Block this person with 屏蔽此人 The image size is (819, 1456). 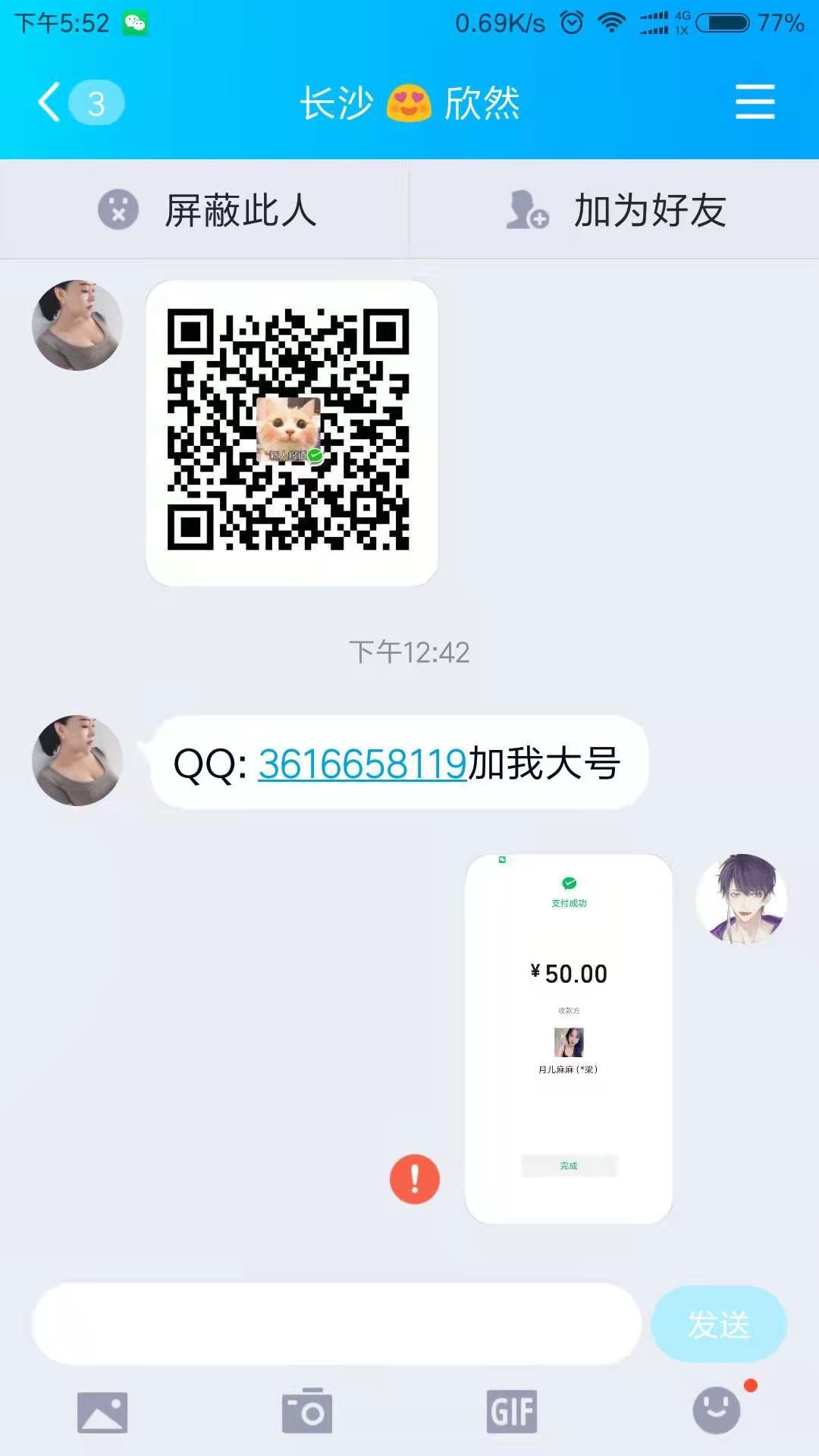(206, 210)
